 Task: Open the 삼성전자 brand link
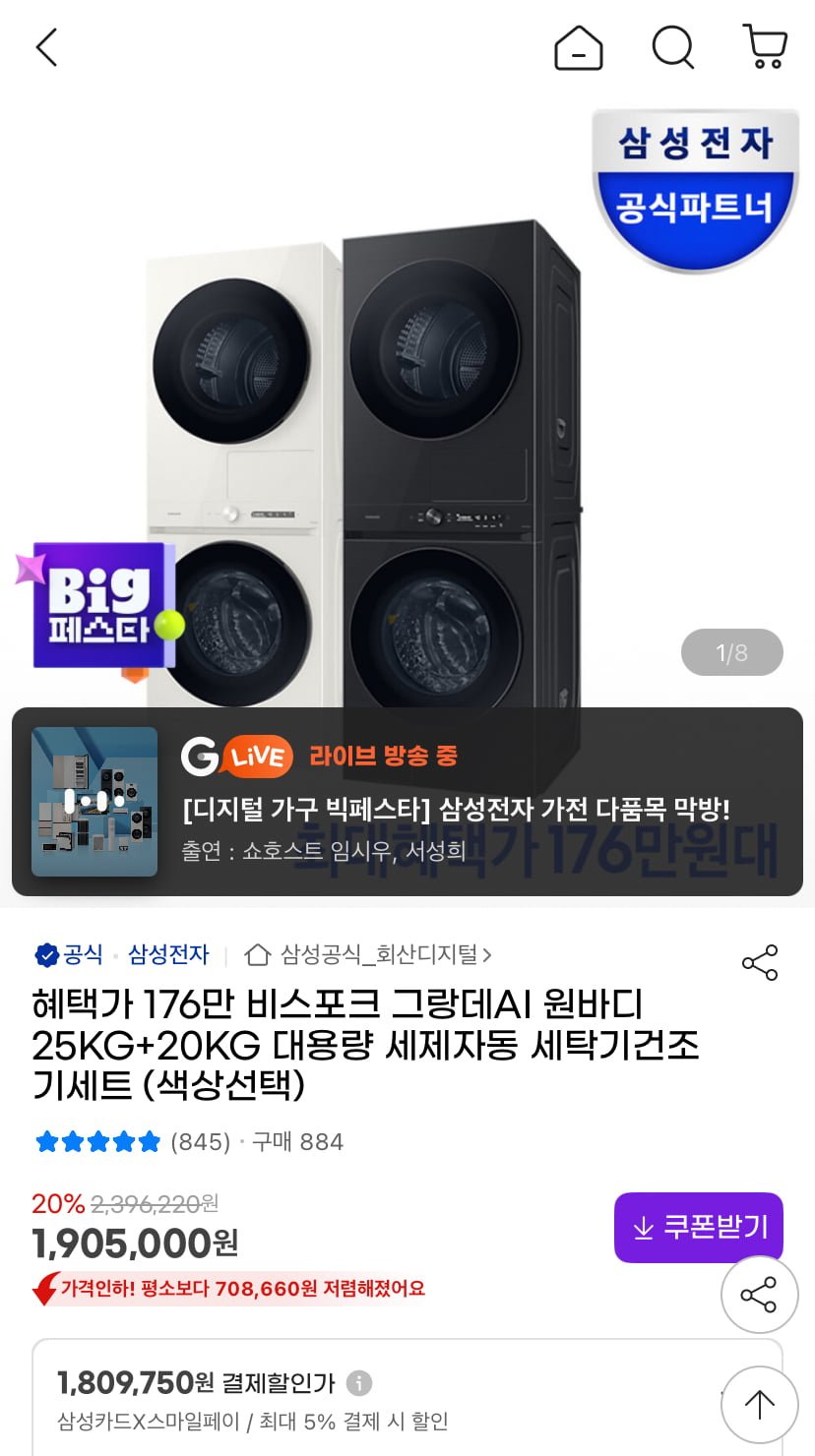click(x=168, y=954)
